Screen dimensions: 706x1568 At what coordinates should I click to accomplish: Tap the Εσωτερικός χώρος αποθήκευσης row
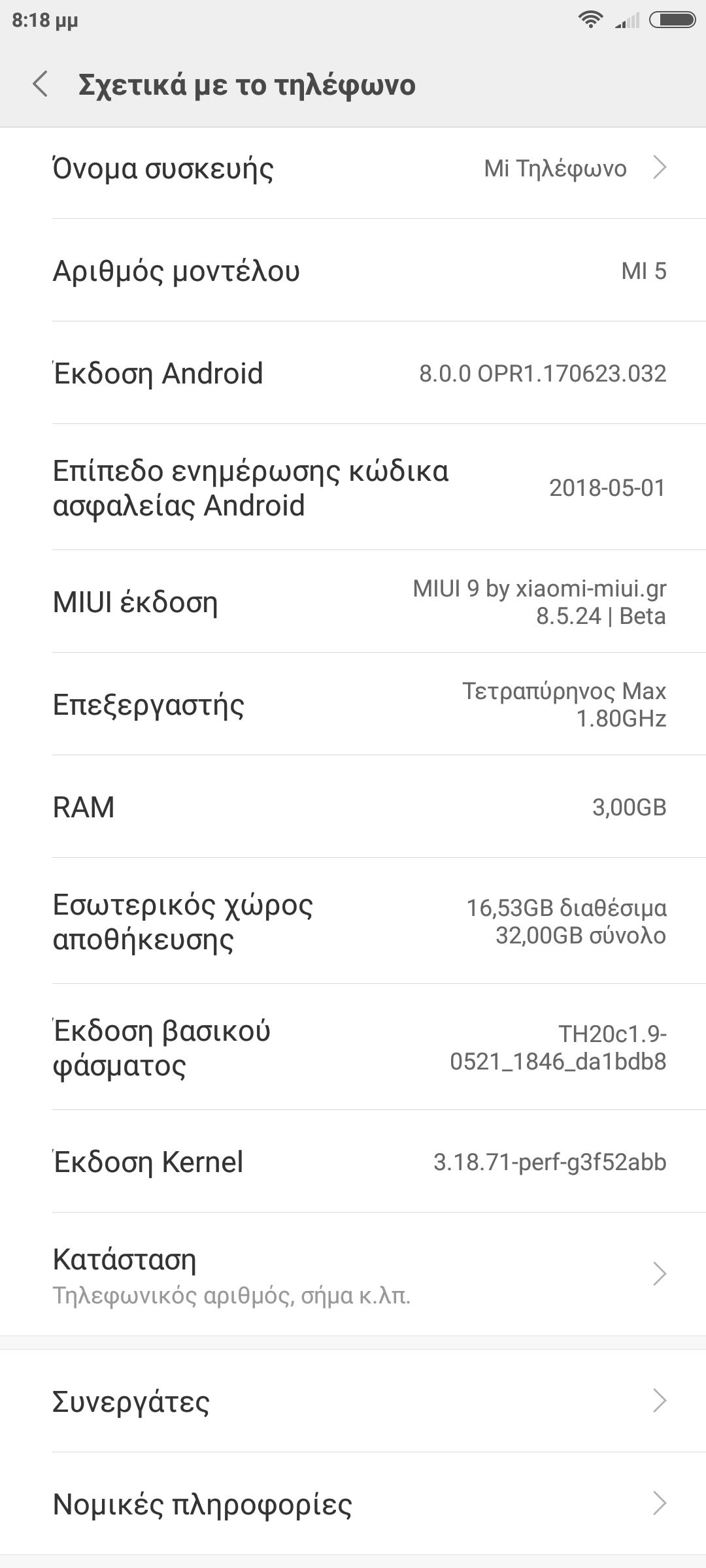coord(353,921)
